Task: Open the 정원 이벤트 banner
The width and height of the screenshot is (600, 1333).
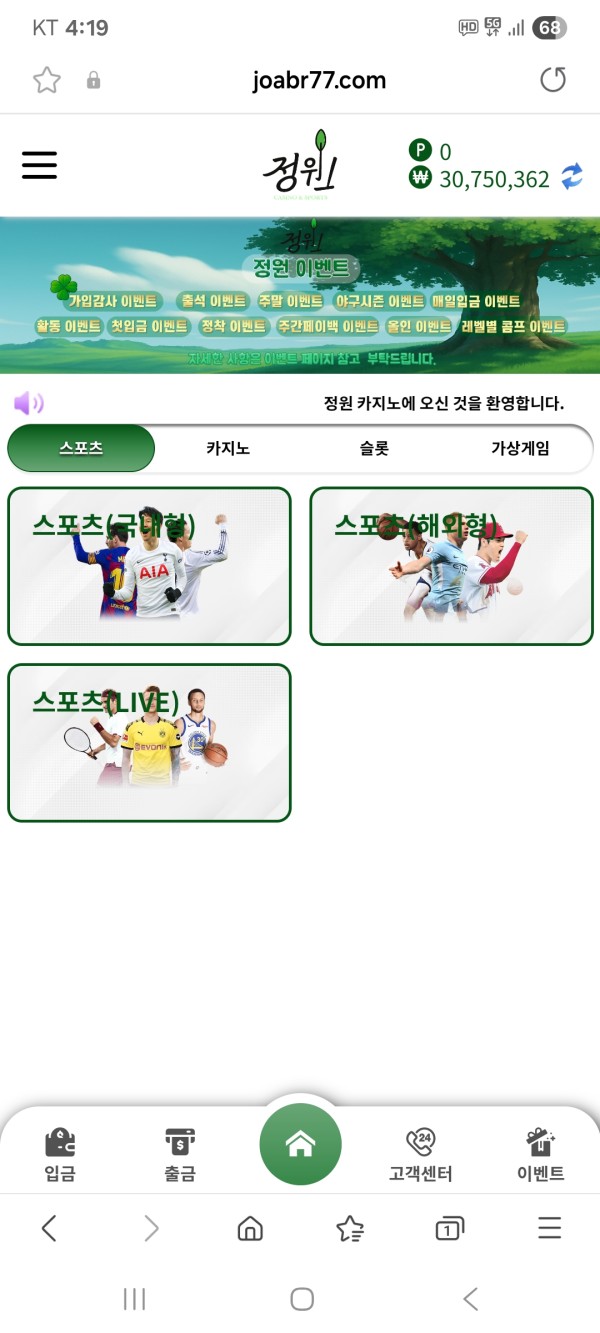Action: point(300,295)
